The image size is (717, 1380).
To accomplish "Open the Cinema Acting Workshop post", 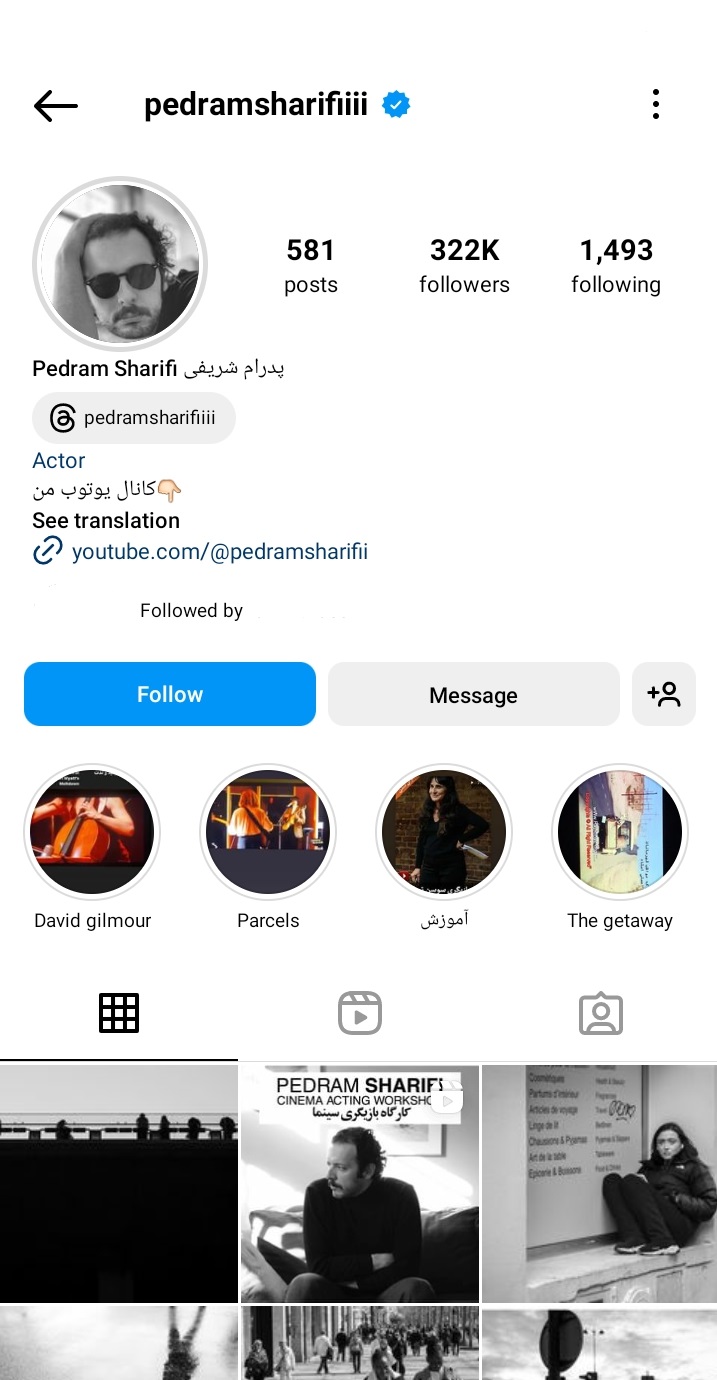I will click(360, 1184).
